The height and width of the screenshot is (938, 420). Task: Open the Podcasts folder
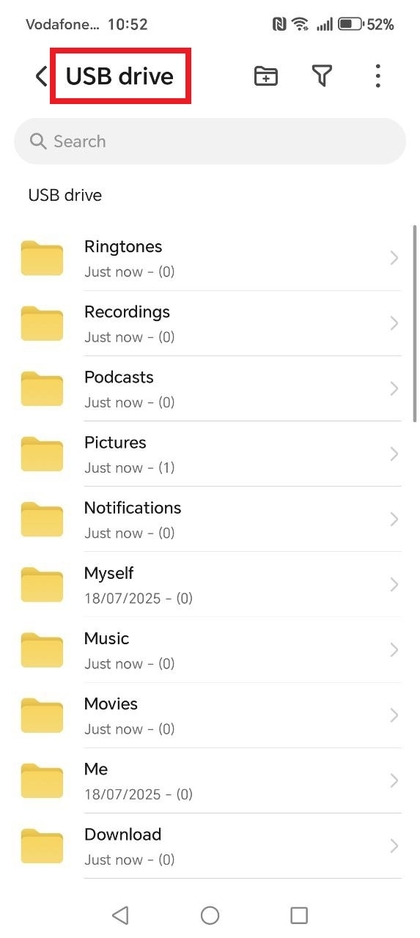210,389
